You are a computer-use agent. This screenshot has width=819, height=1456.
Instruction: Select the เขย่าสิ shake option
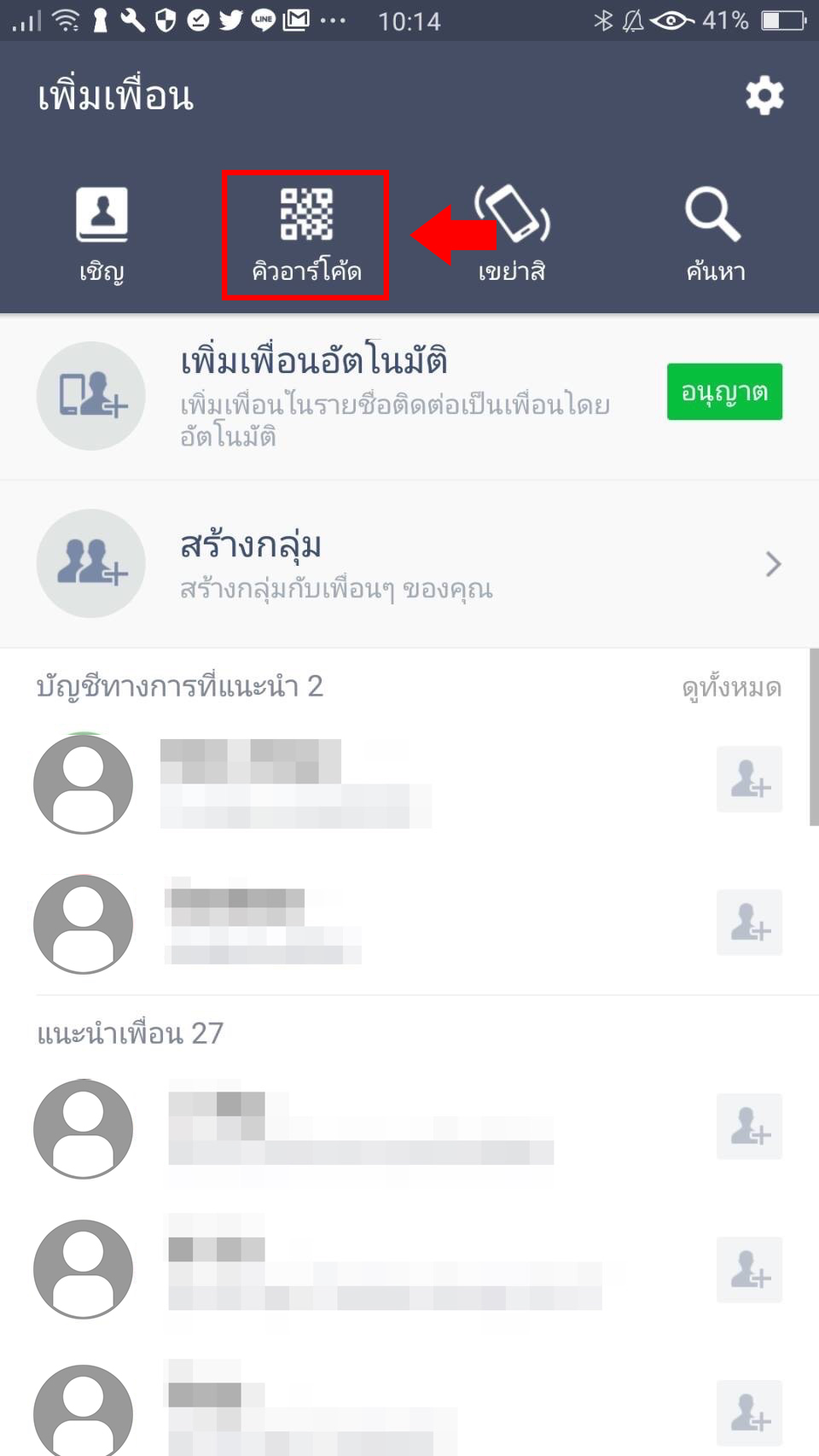click(x=512, y=233)
